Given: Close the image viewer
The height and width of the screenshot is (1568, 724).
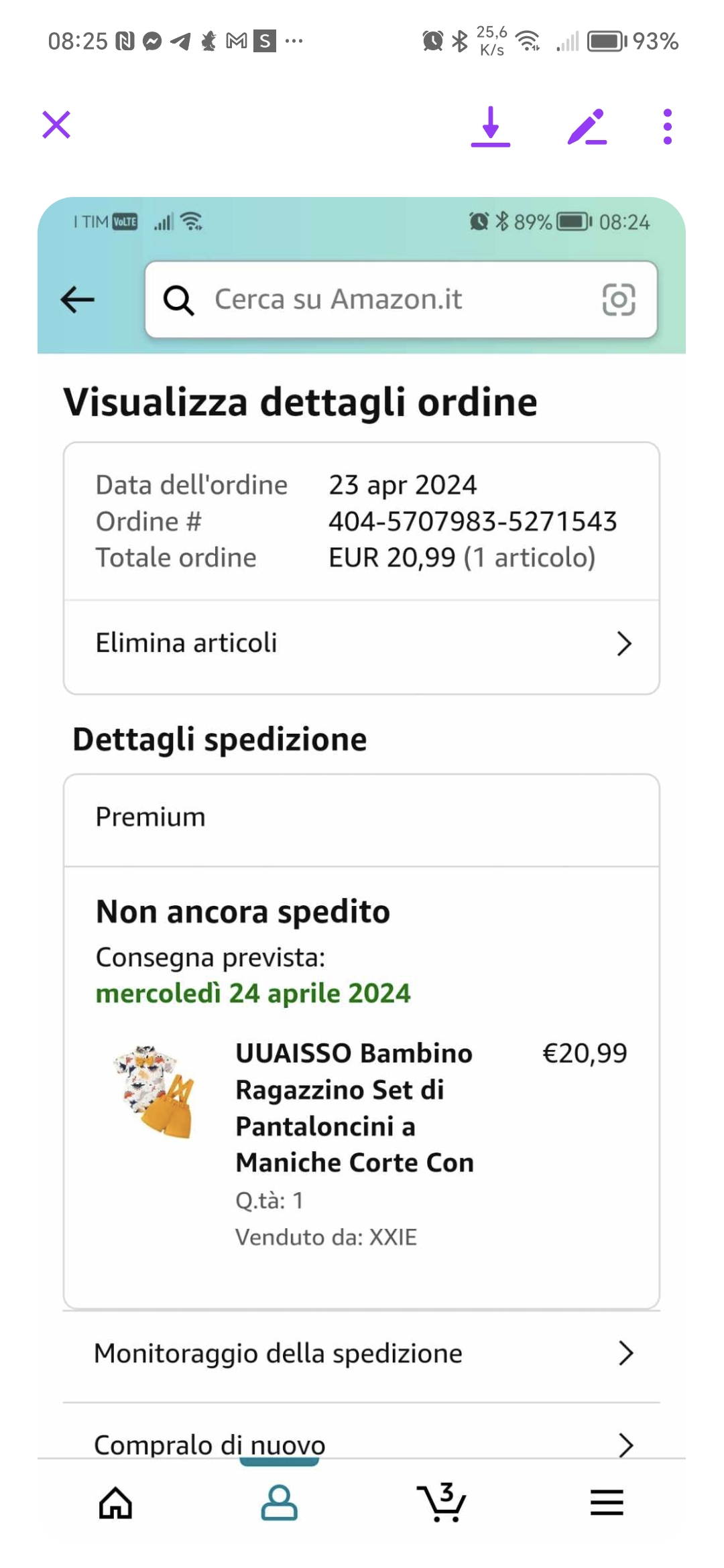Looking at the screenshot, I should (56, 125).
